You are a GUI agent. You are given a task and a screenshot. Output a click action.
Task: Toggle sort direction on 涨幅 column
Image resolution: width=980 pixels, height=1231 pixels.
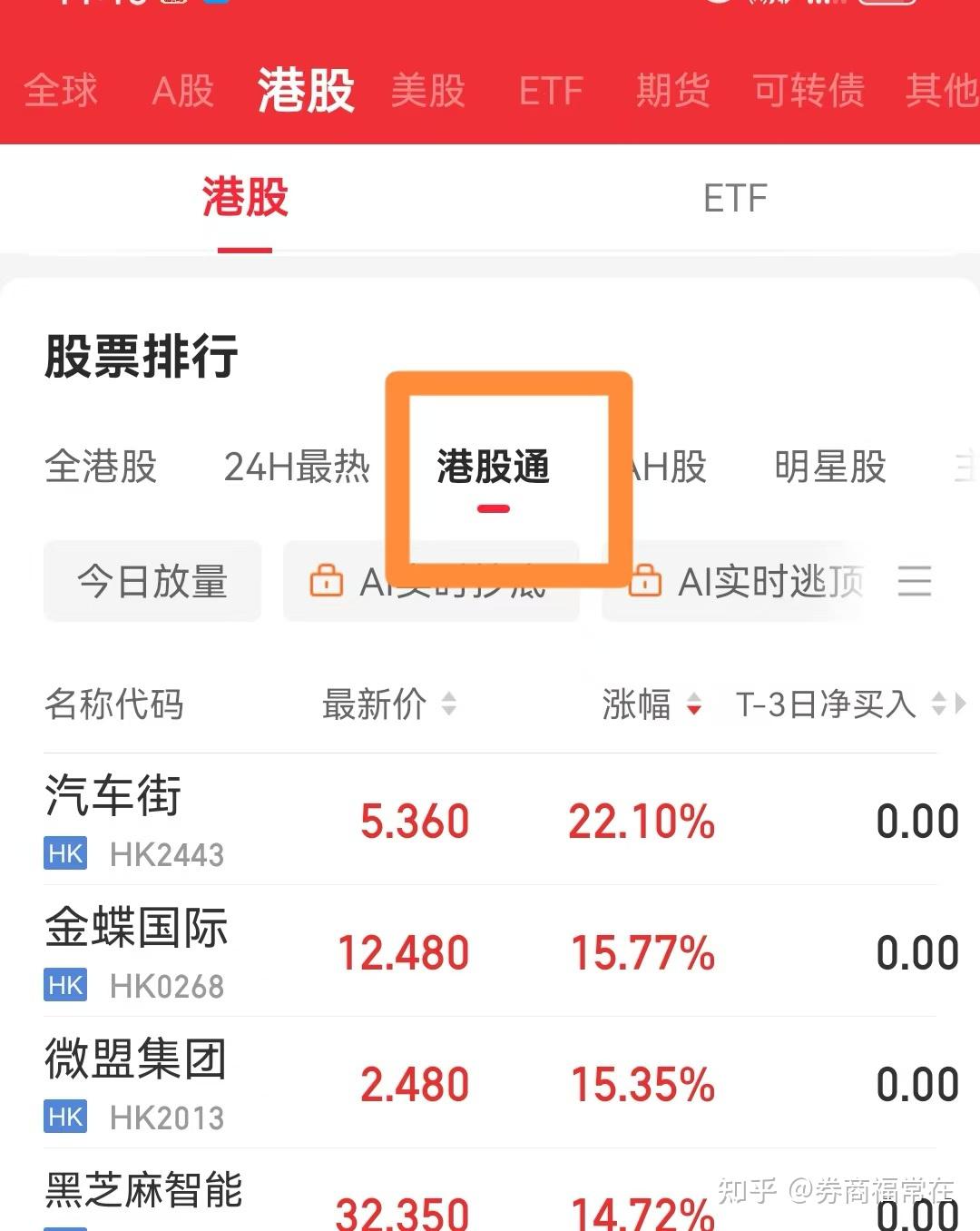coord(694,705)
